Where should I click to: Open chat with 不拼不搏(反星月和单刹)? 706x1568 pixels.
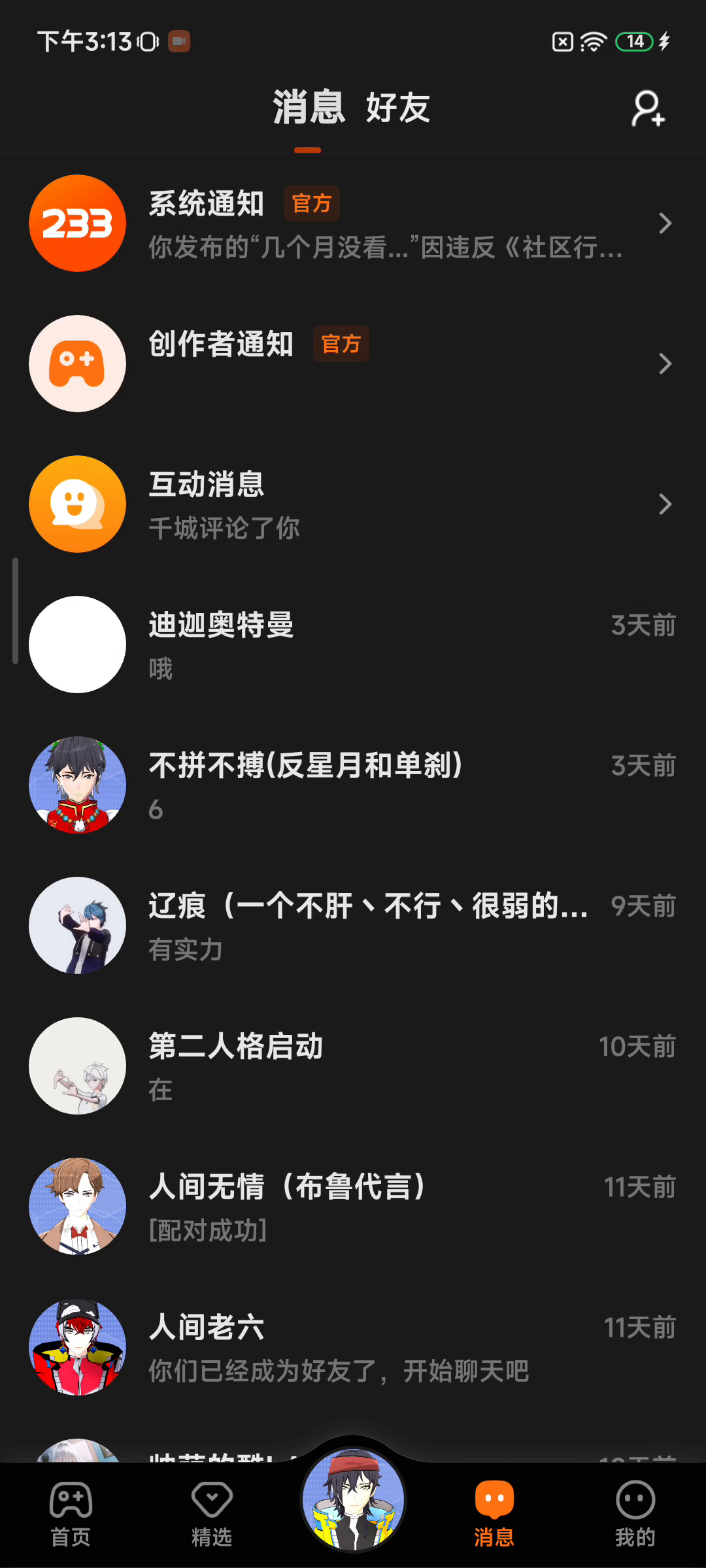pos(353,785)
